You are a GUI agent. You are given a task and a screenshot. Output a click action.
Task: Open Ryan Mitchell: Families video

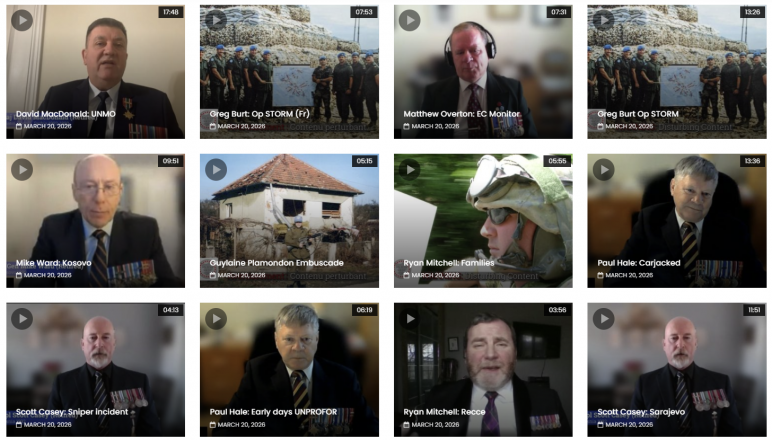[409, 169]
